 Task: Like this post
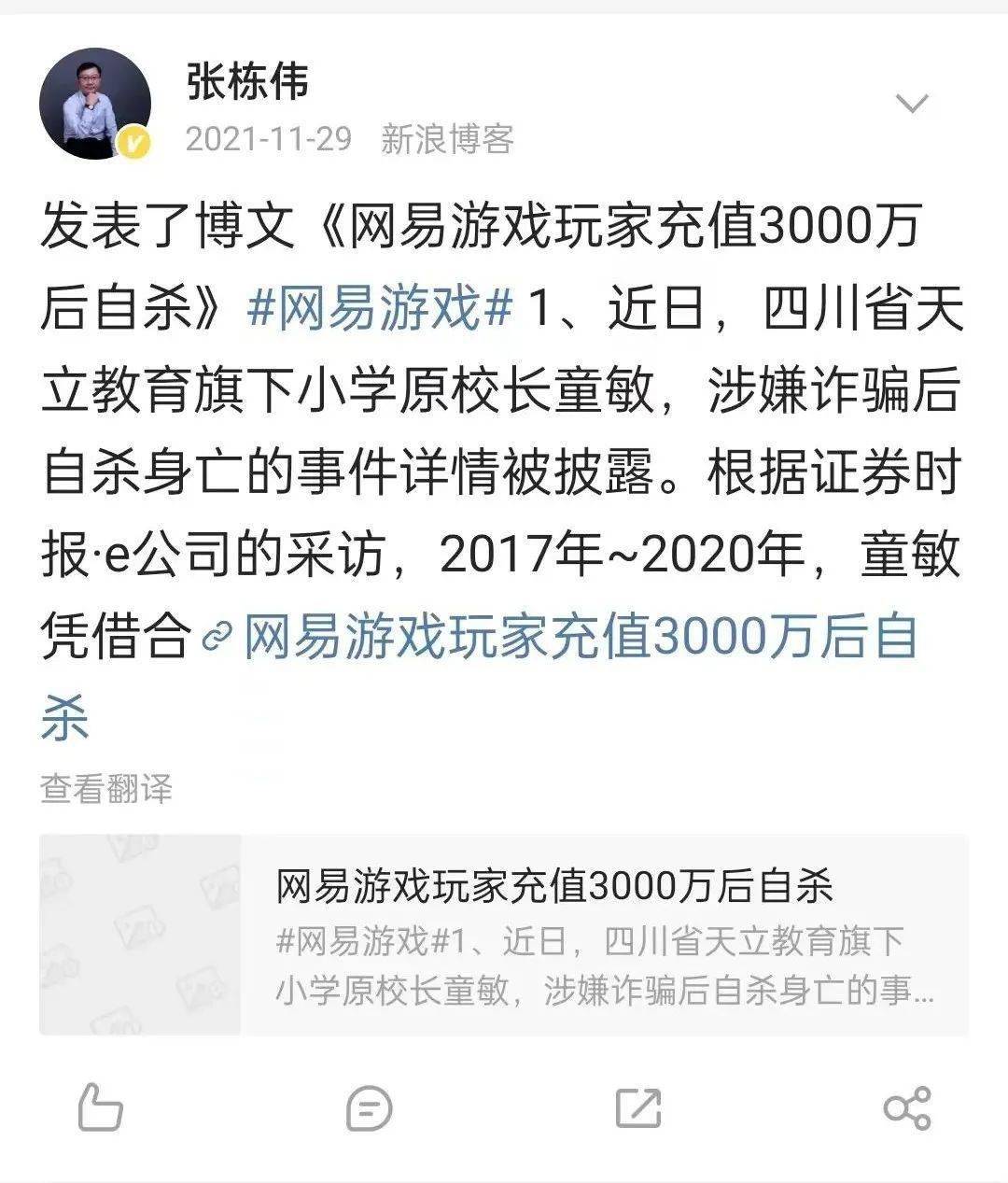100,1108
